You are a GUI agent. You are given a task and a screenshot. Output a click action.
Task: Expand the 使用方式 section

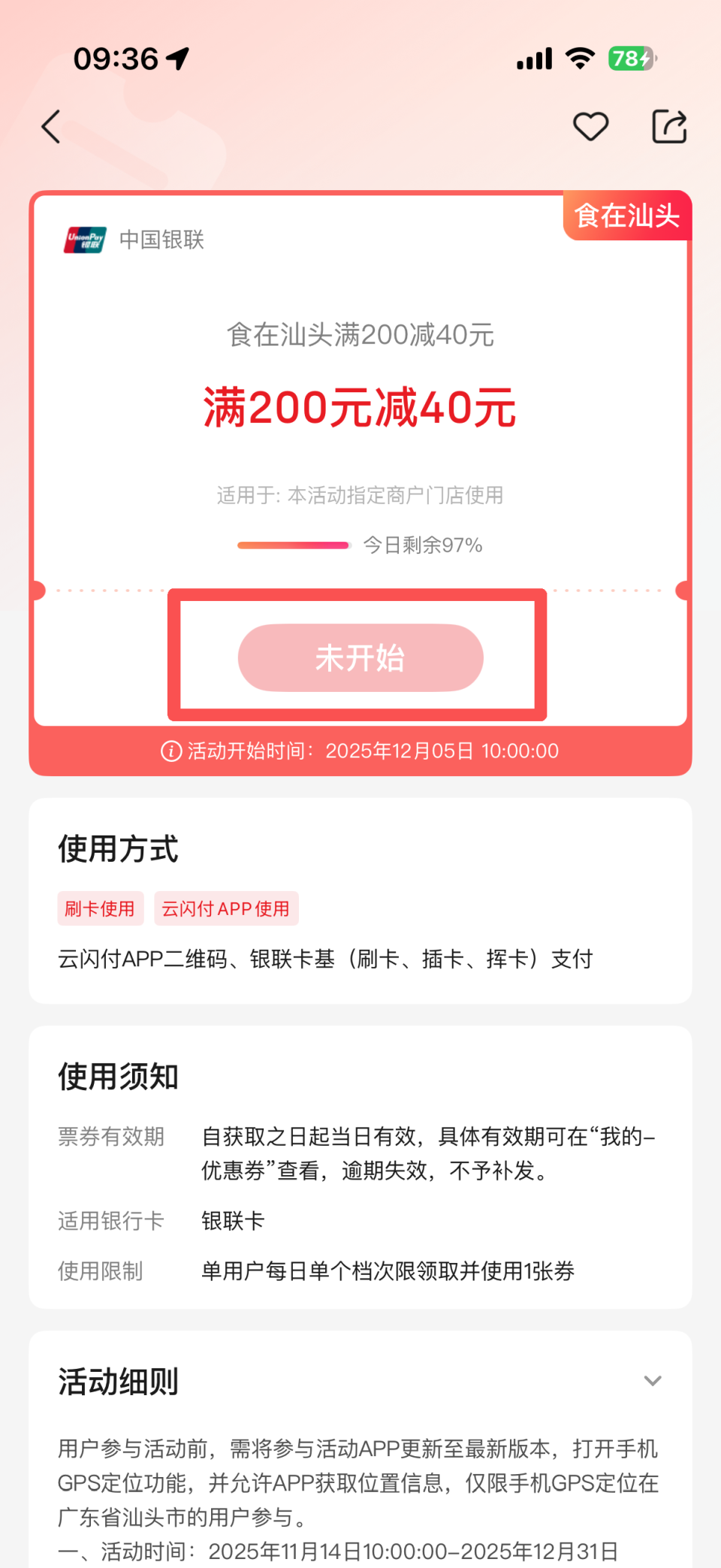point(118,850)
